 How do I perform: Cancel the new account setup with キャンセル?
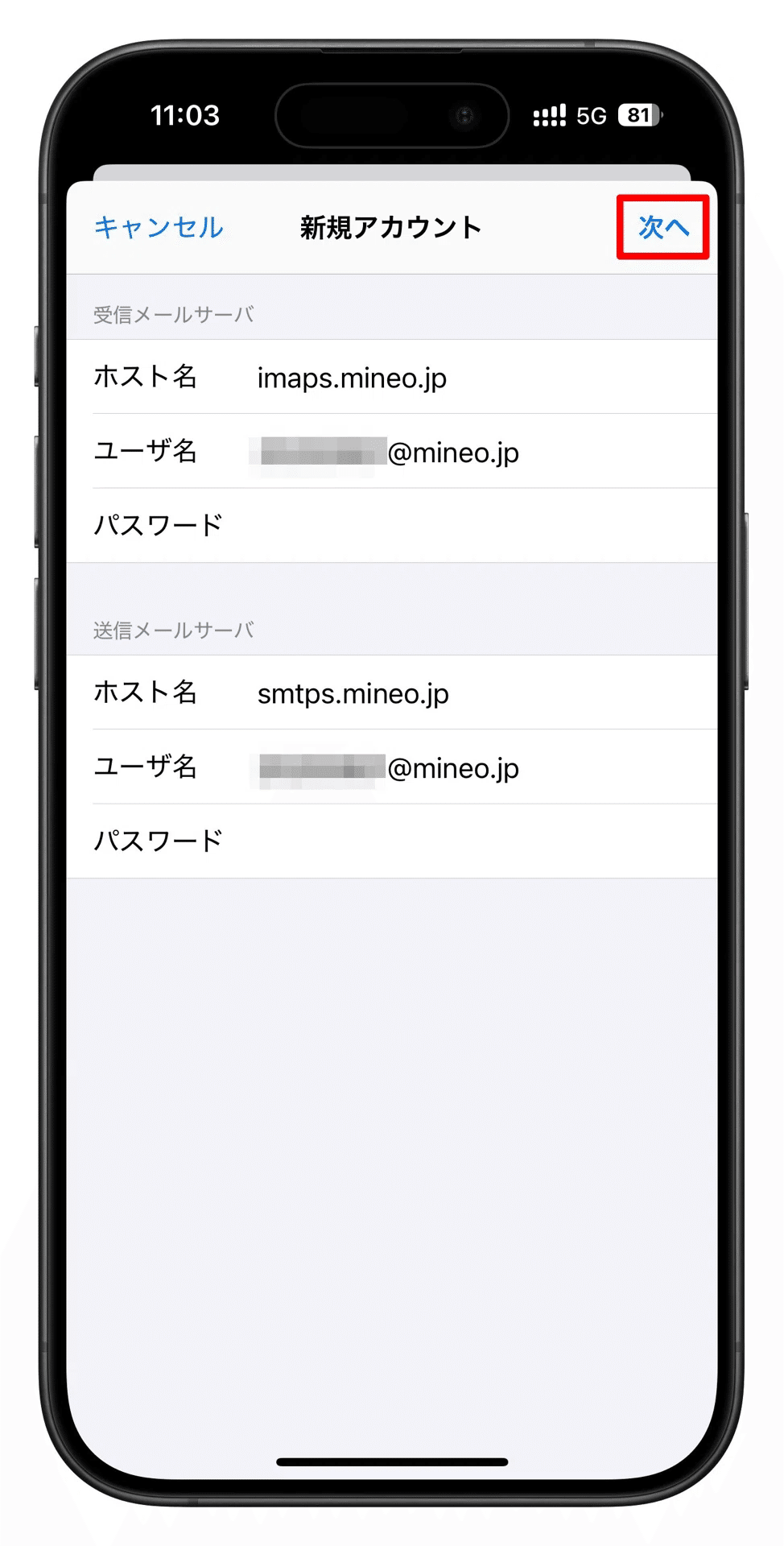159,228
